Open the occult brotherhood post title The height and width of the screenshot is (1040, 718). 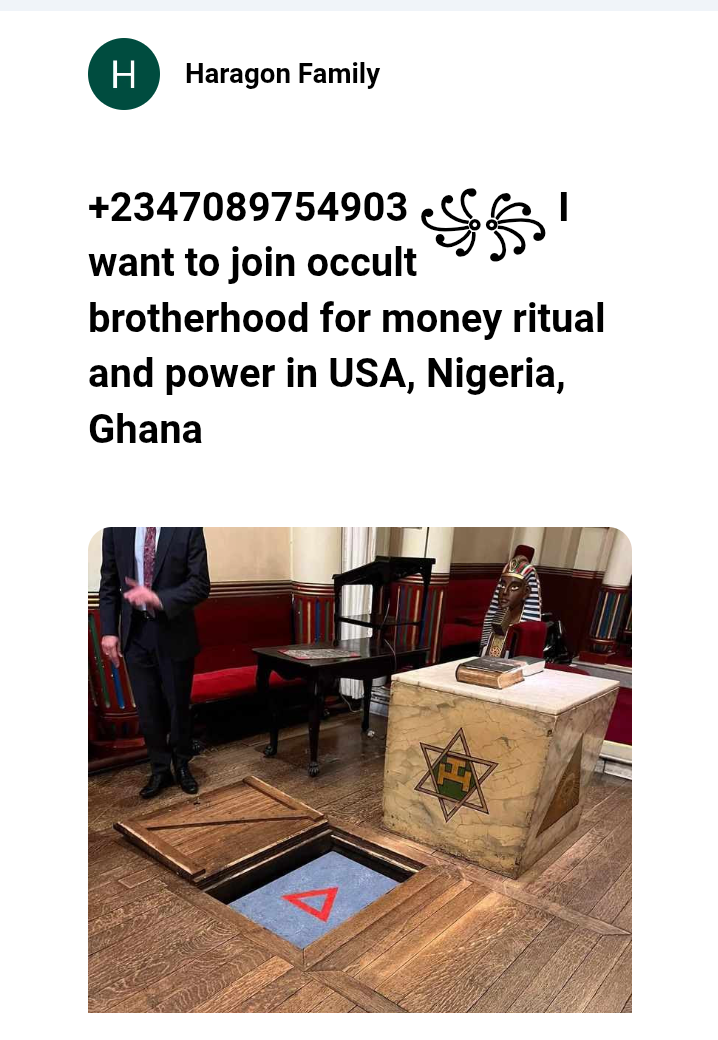[346, 318]
